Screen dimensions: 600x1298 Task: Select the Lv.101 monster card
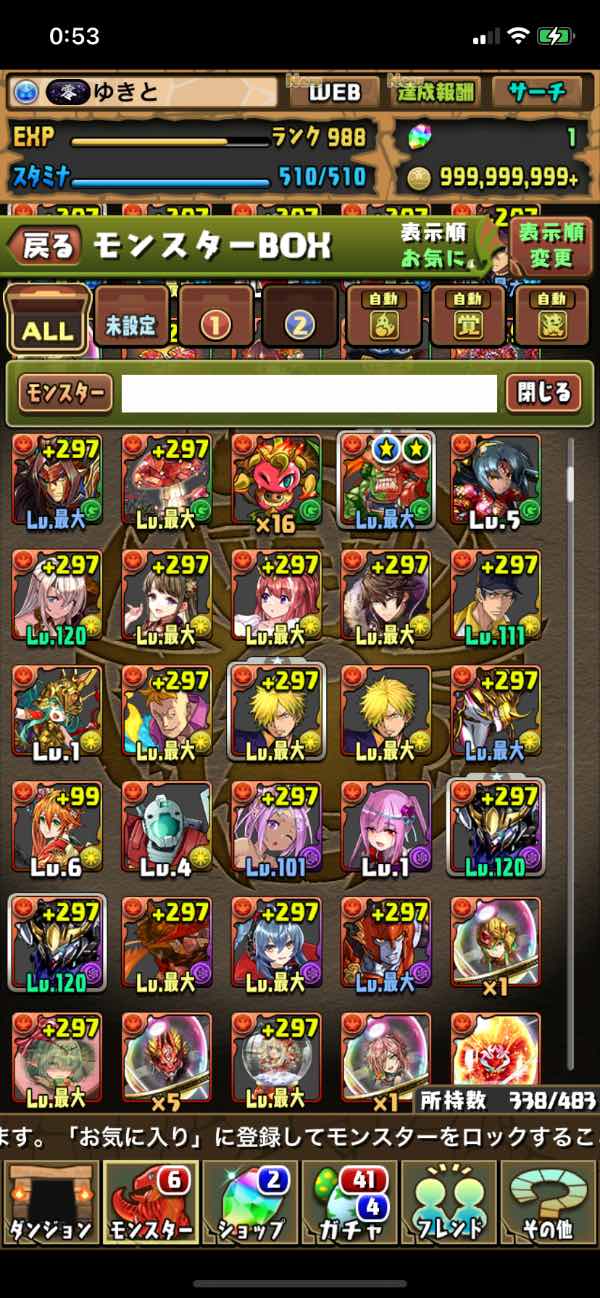pyautogui.click(x=275, y=829)
